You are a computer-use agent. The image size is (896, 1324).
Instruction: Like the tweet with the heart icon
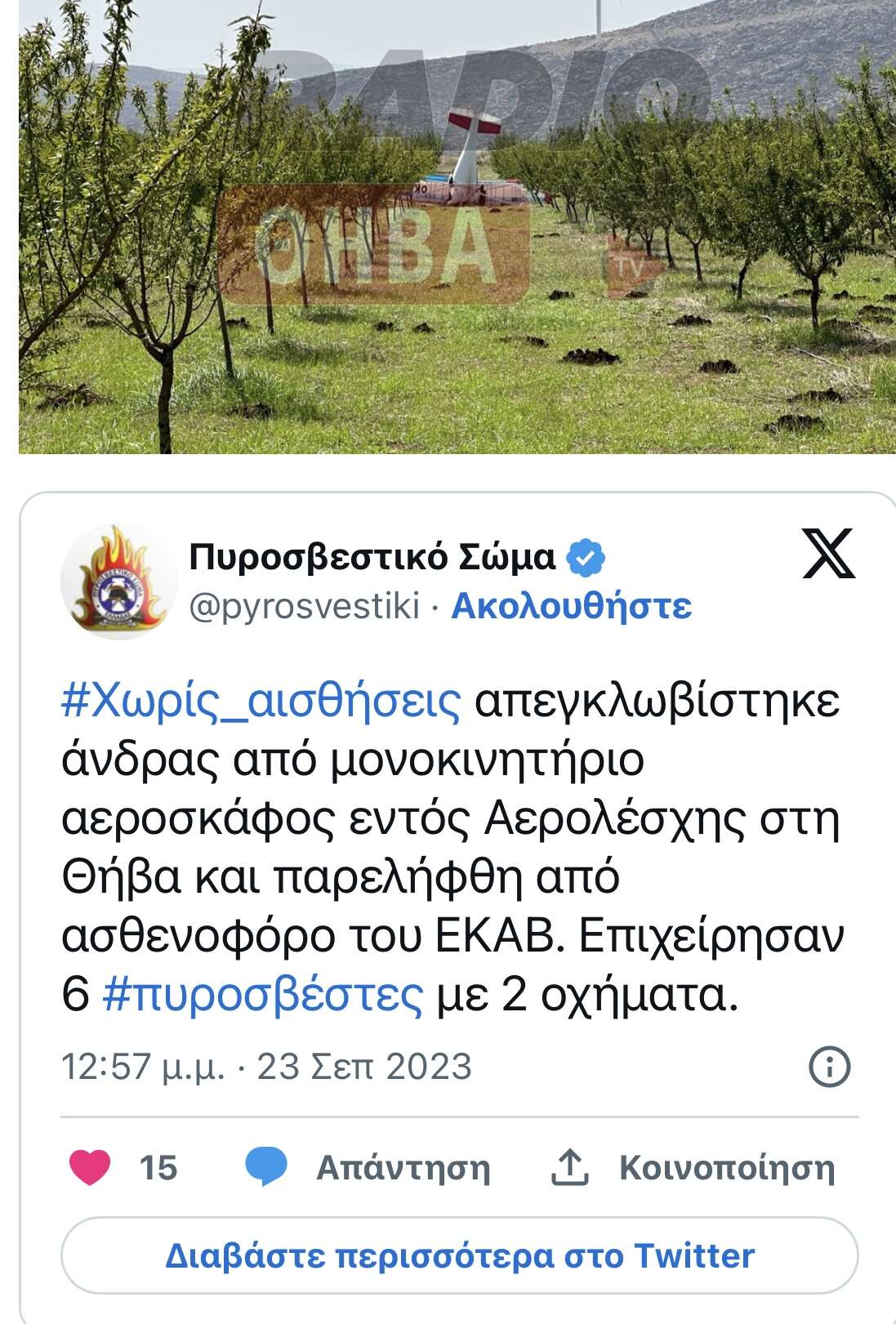pos(90,1166)
